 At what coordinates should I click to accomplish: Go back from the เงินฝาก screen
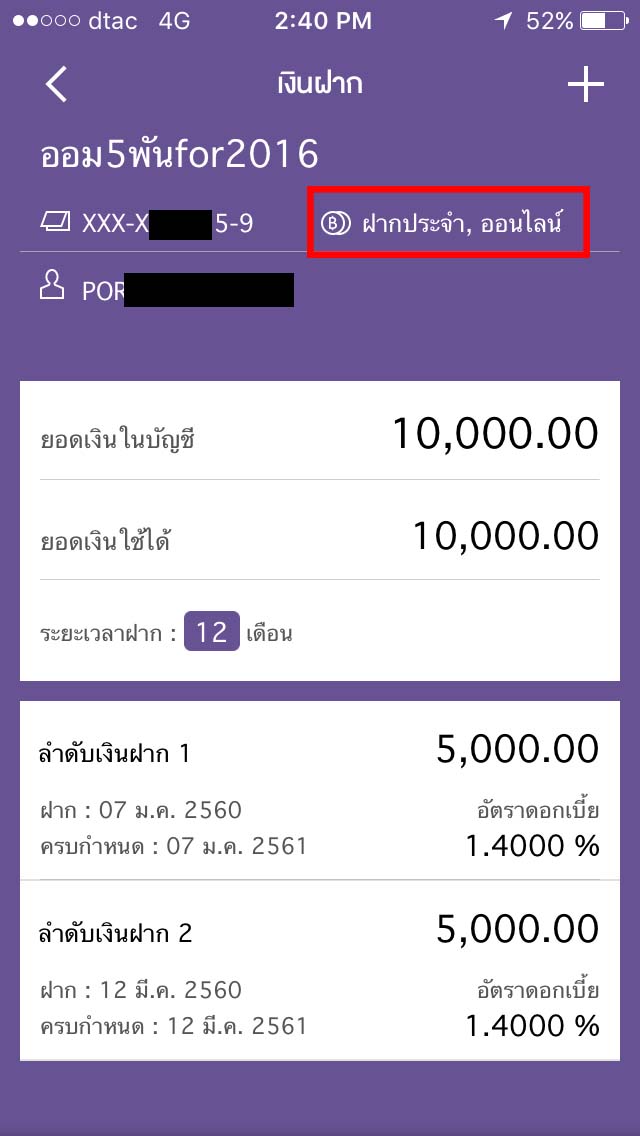pos(57,84)
